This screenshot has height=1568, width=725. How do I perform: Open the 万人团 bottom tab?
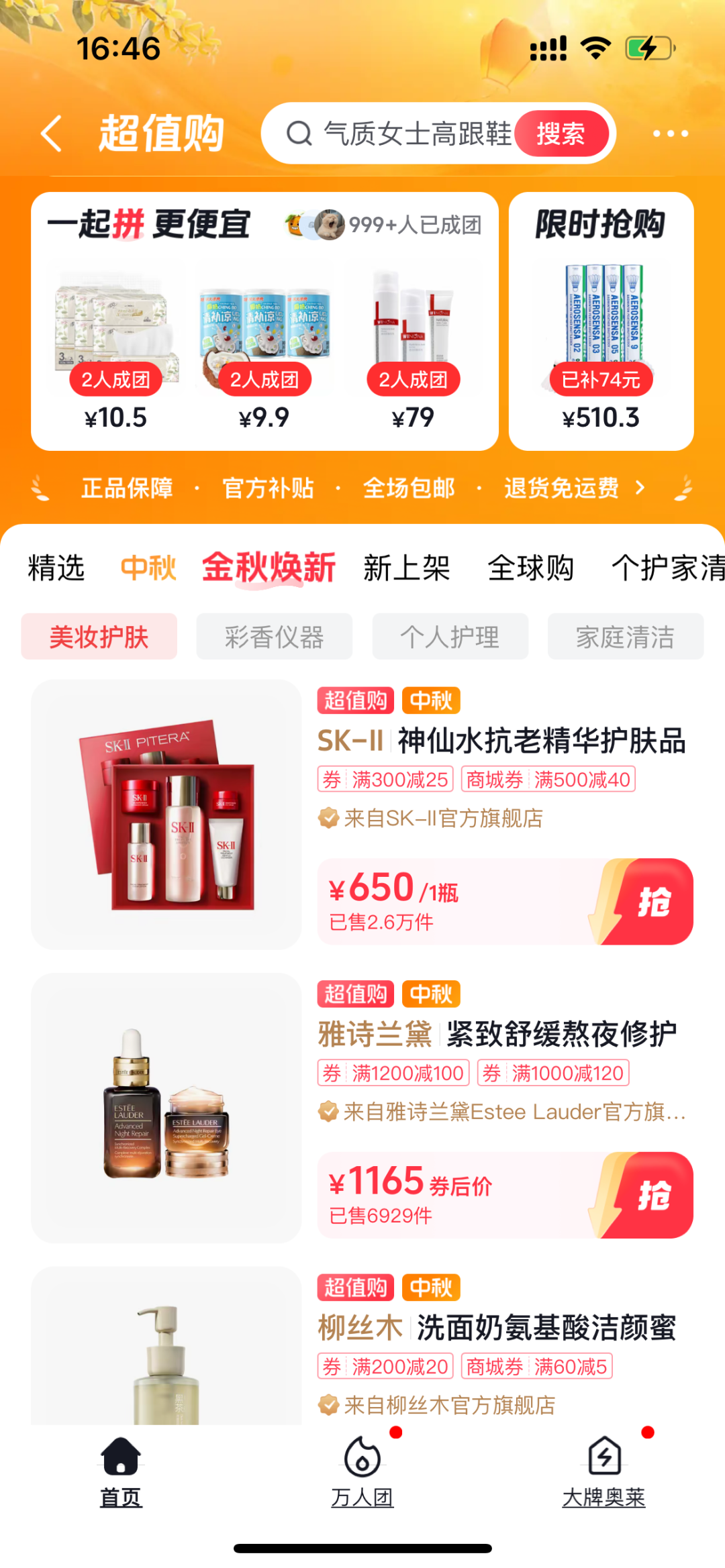[x=362, y=1471]
